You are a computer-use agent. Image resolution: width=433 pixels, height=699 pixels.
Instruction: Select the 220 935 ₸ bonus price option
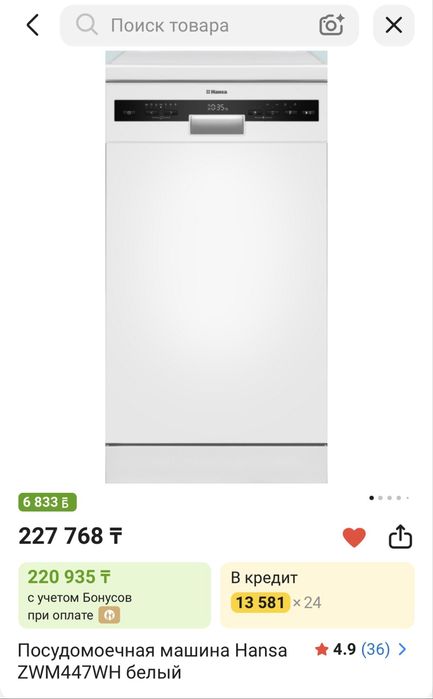[x=115, y=595]
